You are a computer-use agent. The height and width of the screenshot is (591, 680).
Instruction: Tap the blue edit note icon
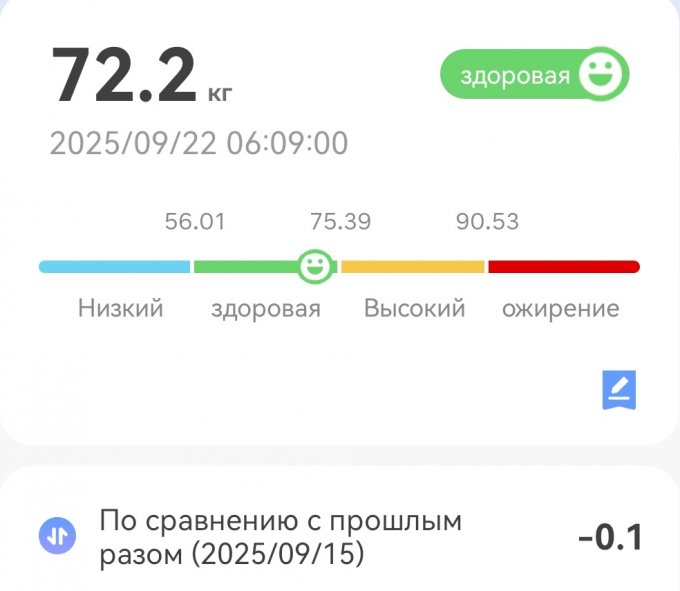pyautogui.click(x=619, y=390)
